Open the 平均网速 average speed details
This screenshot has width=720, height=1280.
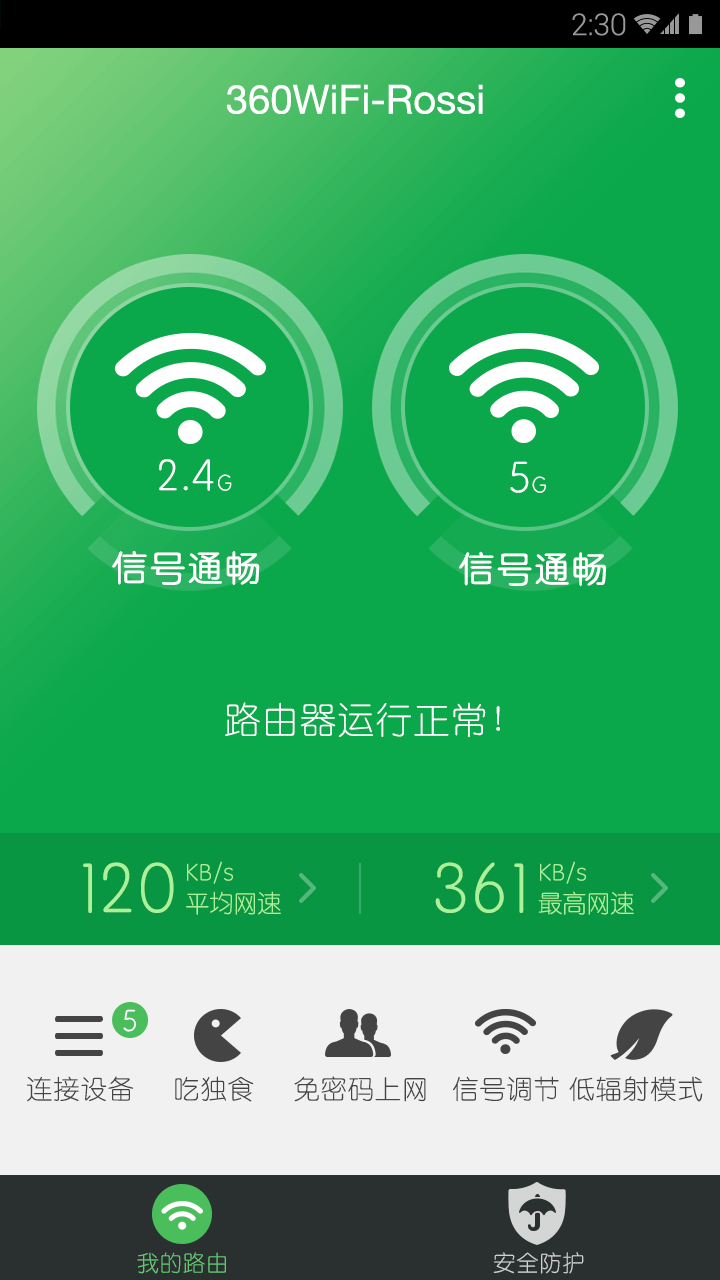pos(198,888)
